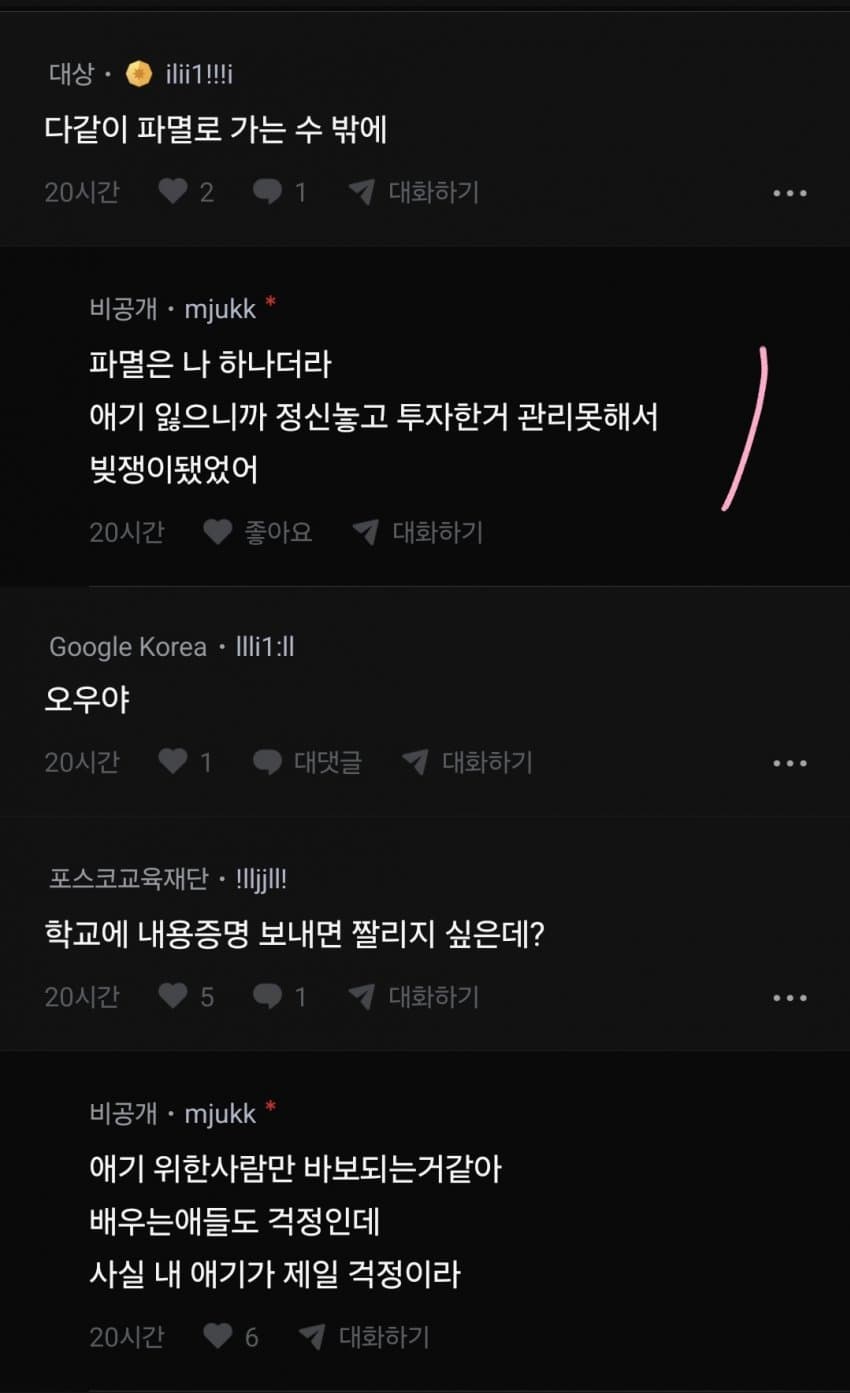The width and height of the screenshot is (850, 1393).
Task: Toggle the heart with count 2 on ilii1!!!i's comment
Action: coord(172,192)
